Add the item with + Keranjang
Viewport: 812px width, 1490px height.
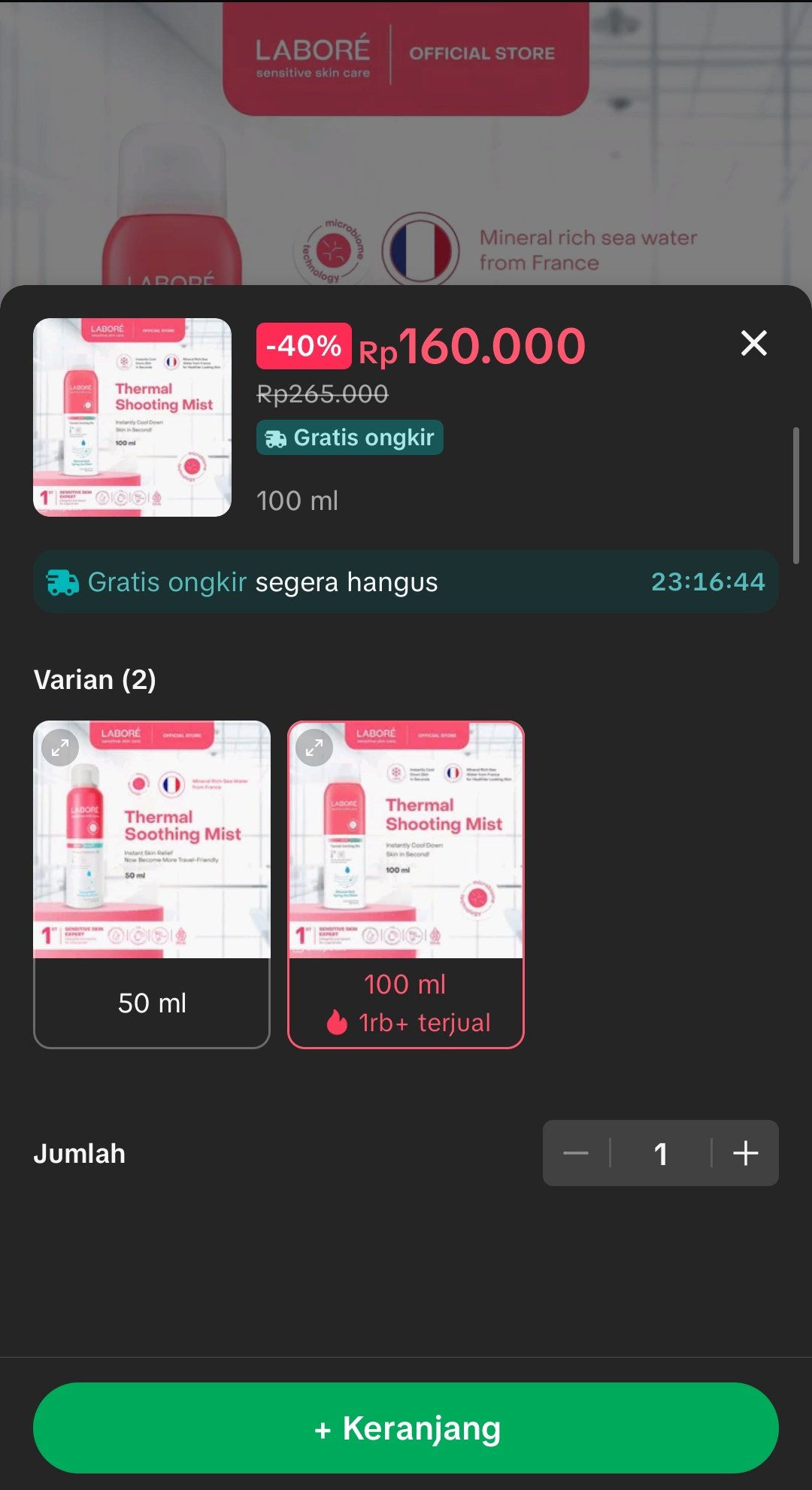tap(406, 1428)
